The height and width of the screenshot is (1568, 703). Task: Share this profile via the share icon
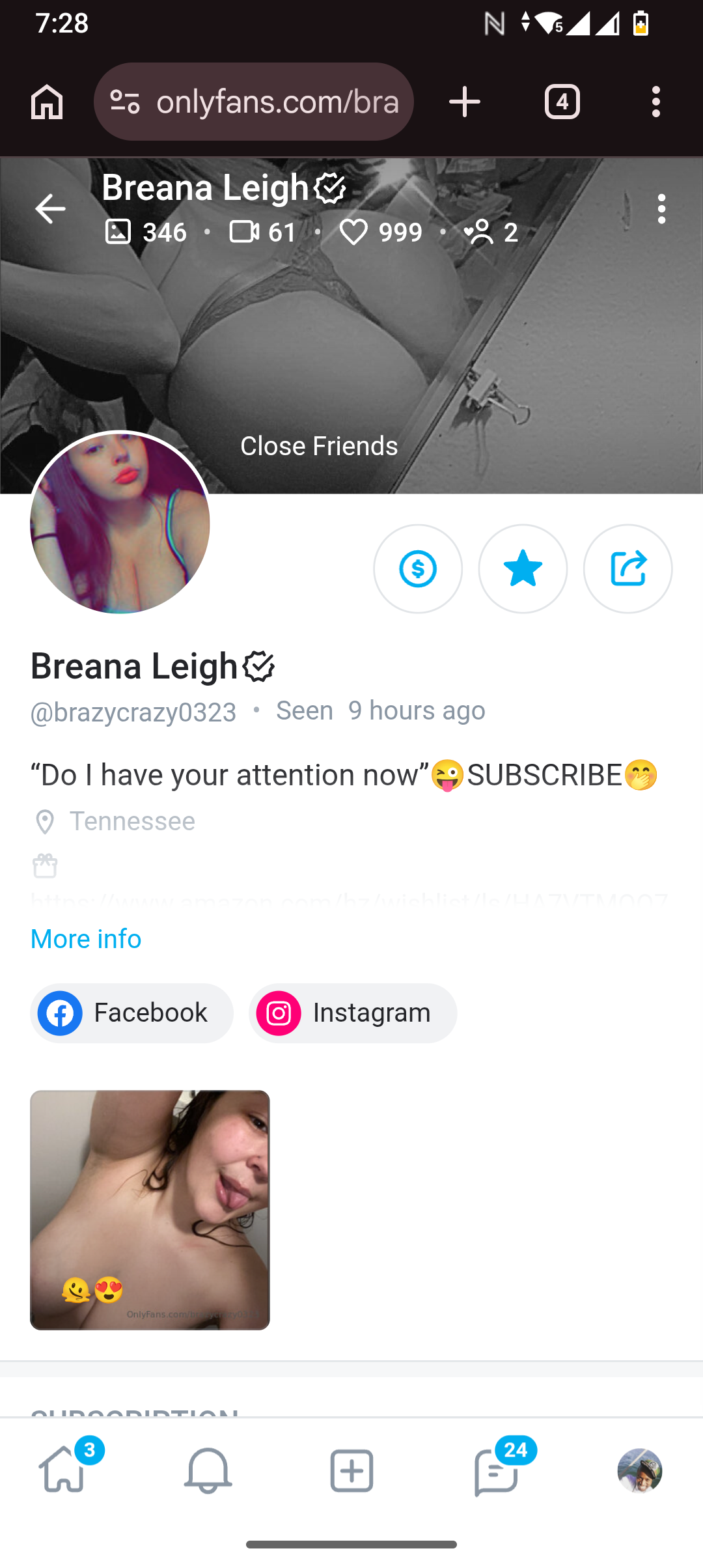(627, 568)
